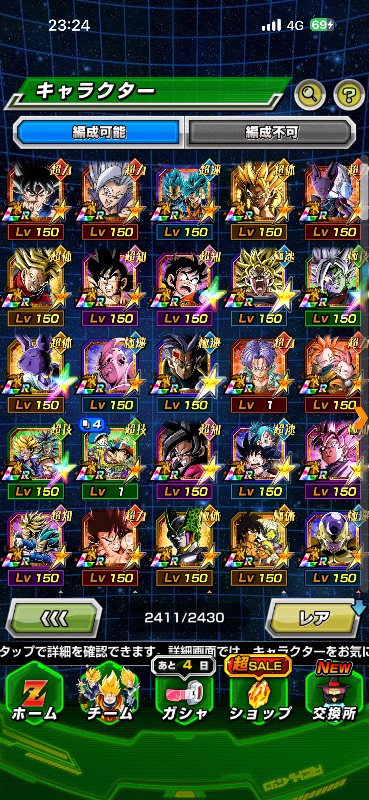Tap the orange arrow at the right edge
This screenshot has height=800, width=369.
click(361, 419)
